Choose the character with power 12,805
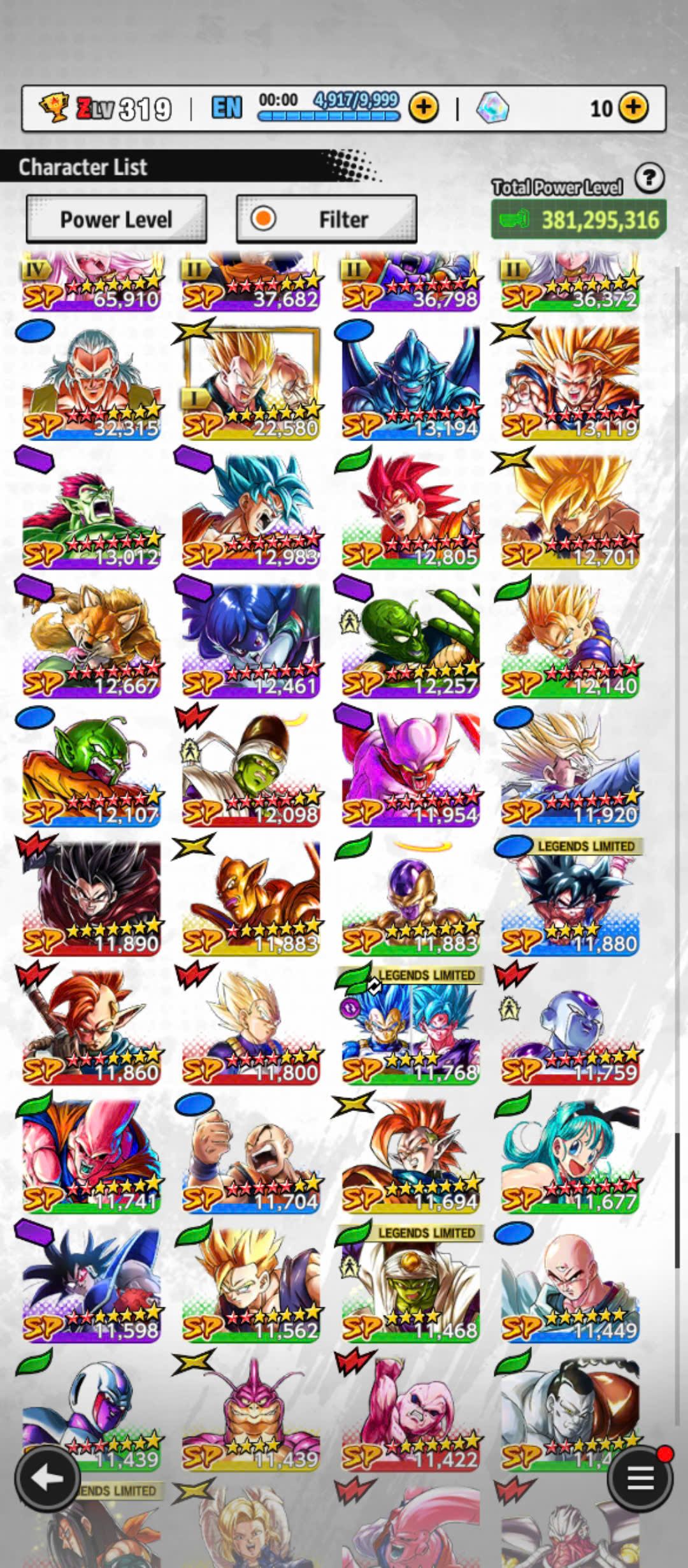Viewport: 688px width, 1568px height. [410, 511]
